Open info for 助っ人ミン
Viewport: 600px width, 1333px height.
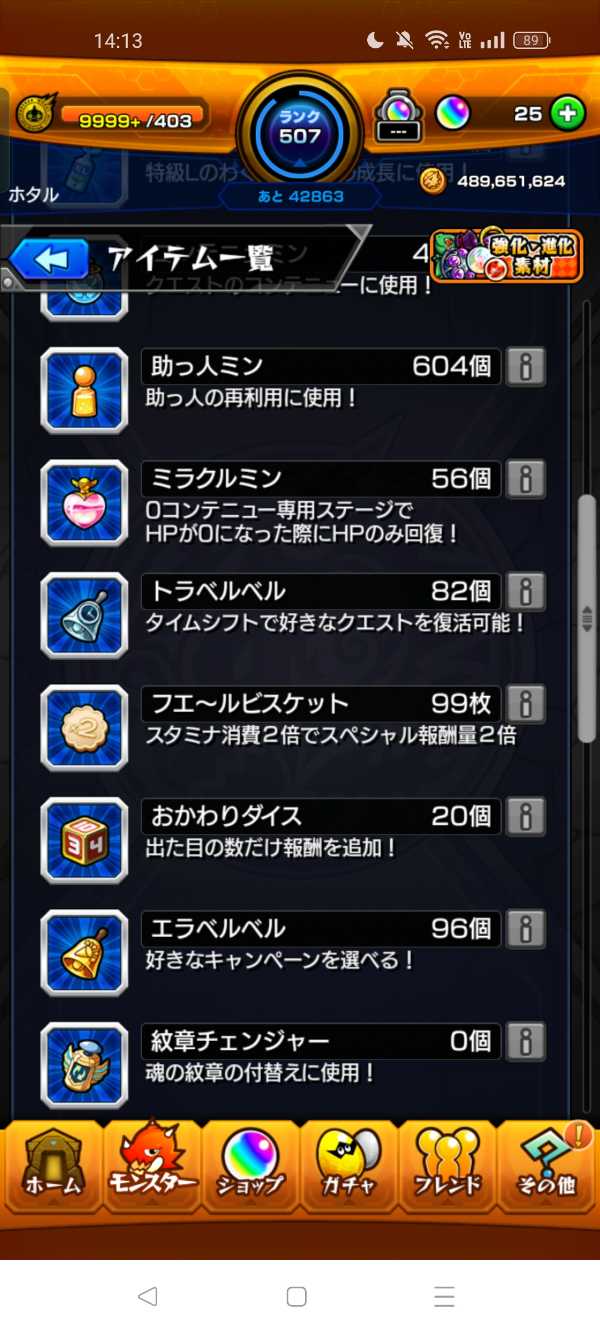coord(525,367)
